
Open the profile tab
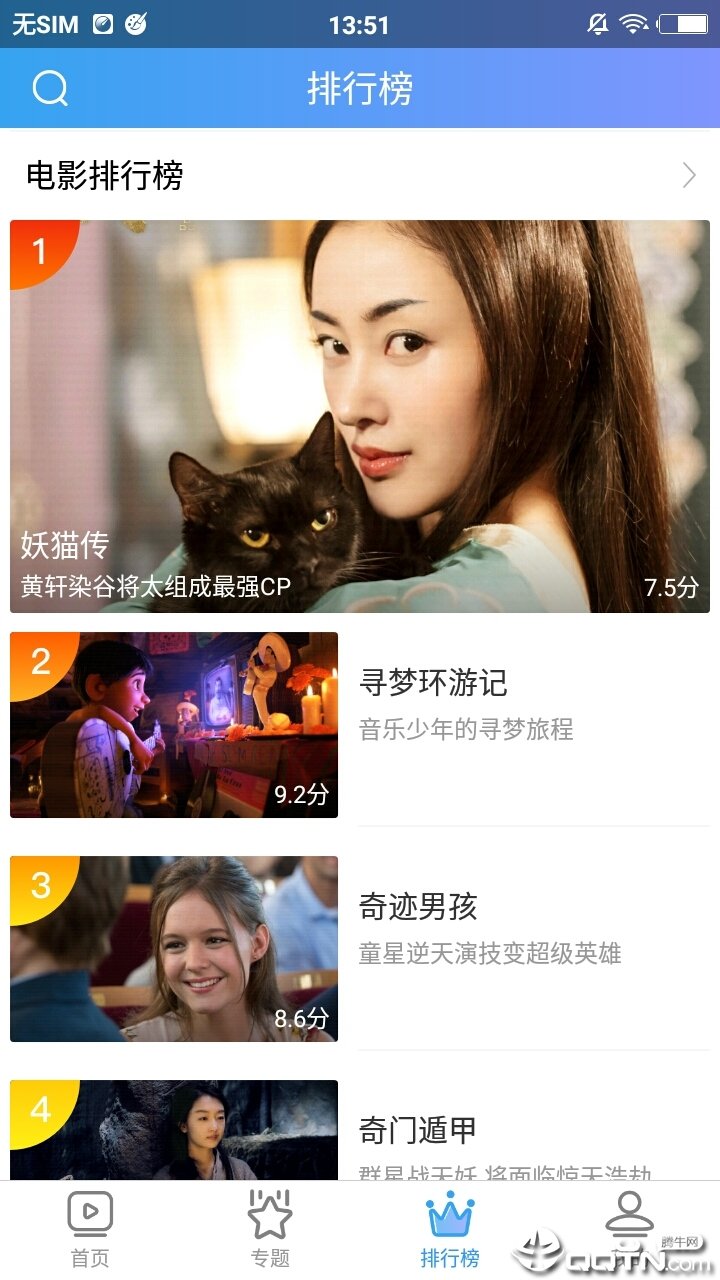[x=630, y=1222]
